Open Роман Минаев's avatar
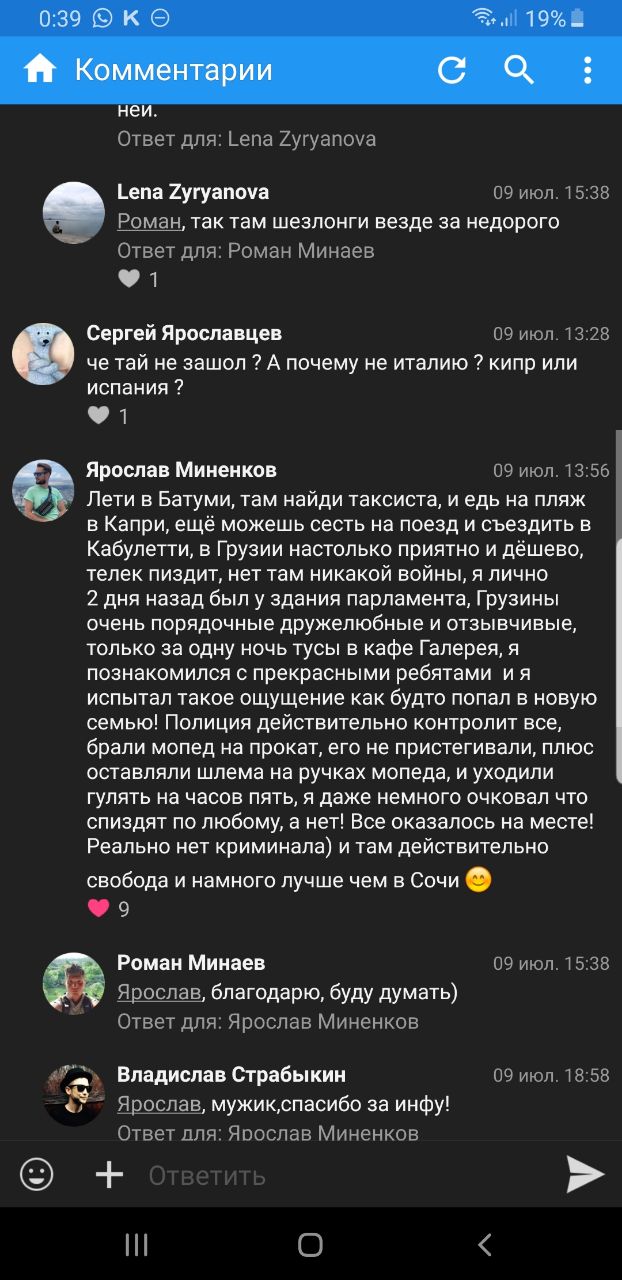The width and height of the screenshot is (622, 1280). pos(74,984)
